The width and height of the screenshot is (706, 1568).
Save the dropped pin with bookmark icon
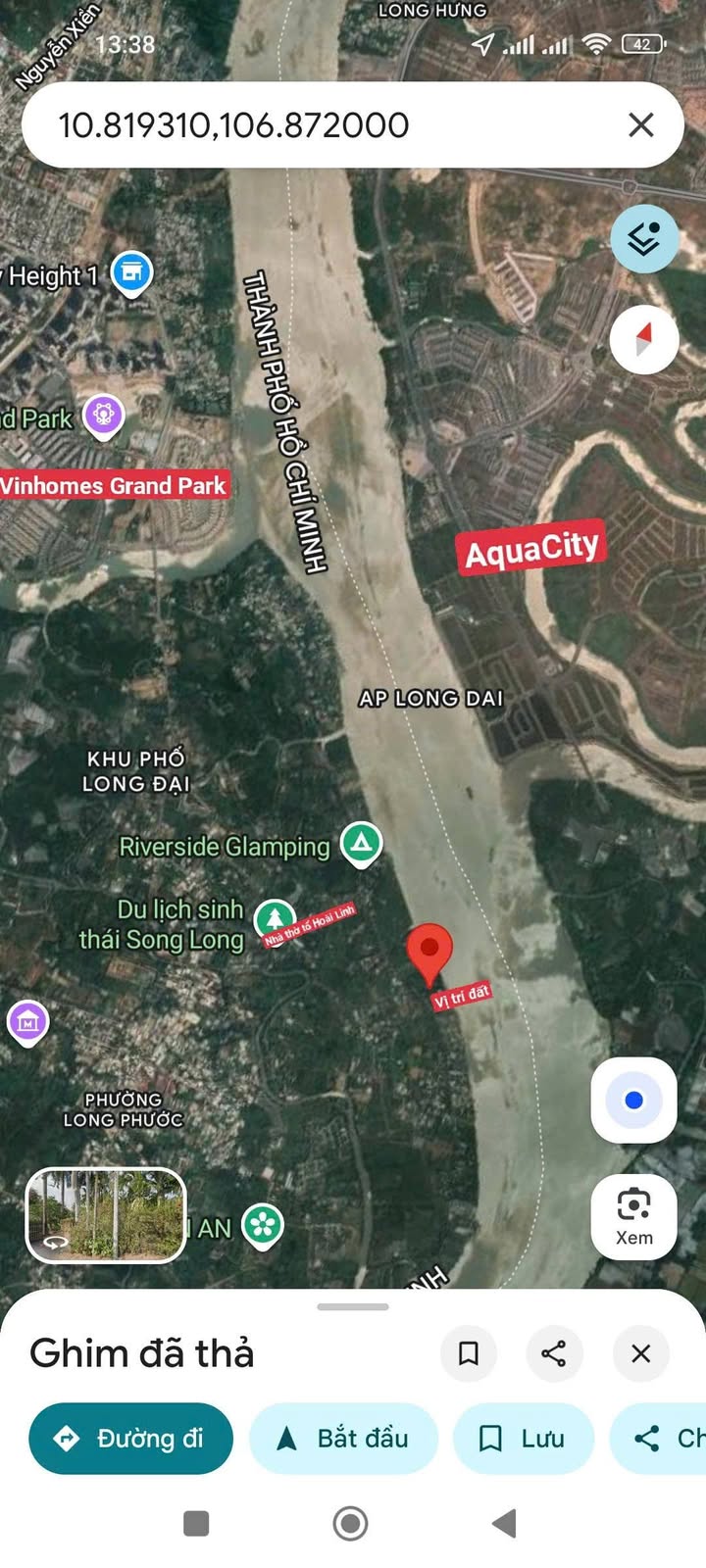pyautogui.click(x=469, y=1353)
